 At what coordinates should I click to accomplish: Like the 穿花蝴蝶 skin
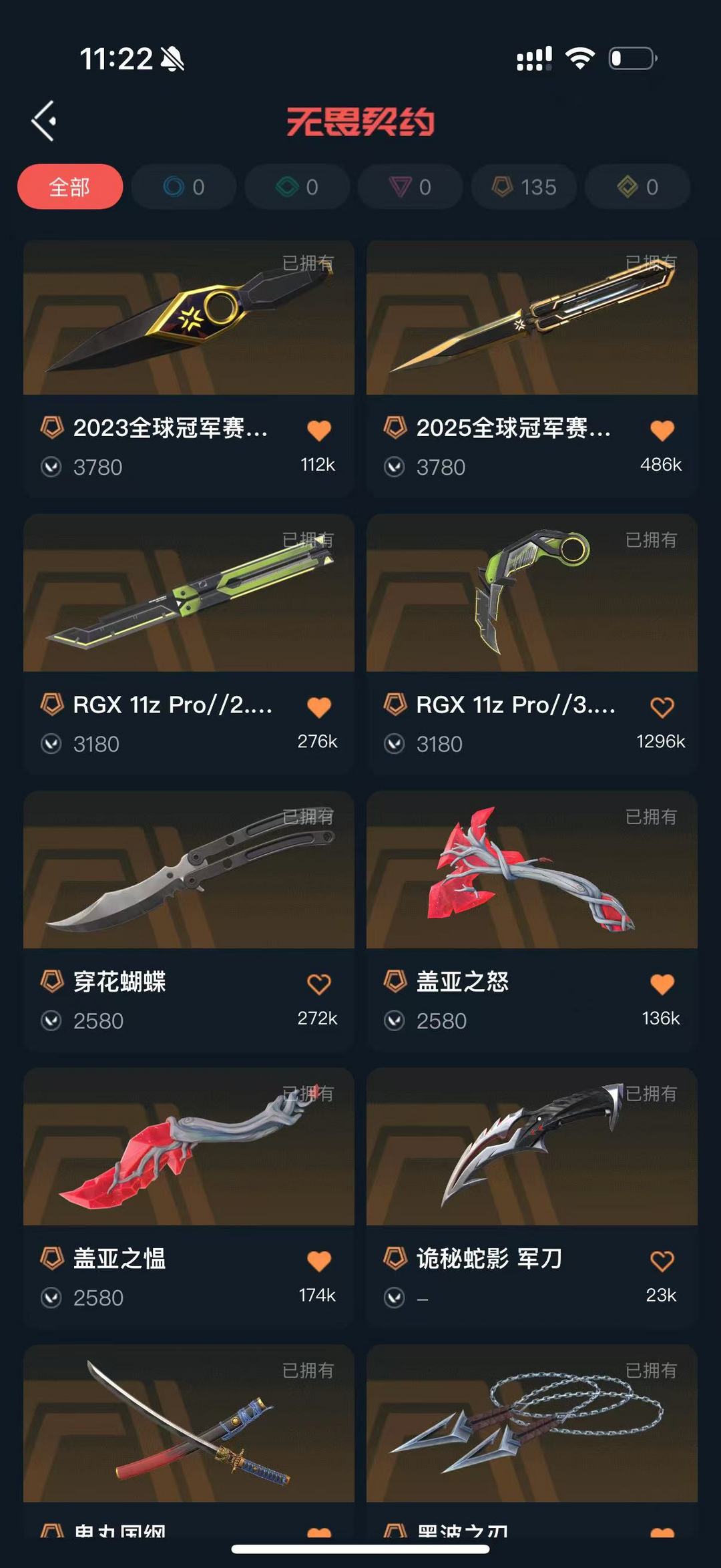coord(318,984)
